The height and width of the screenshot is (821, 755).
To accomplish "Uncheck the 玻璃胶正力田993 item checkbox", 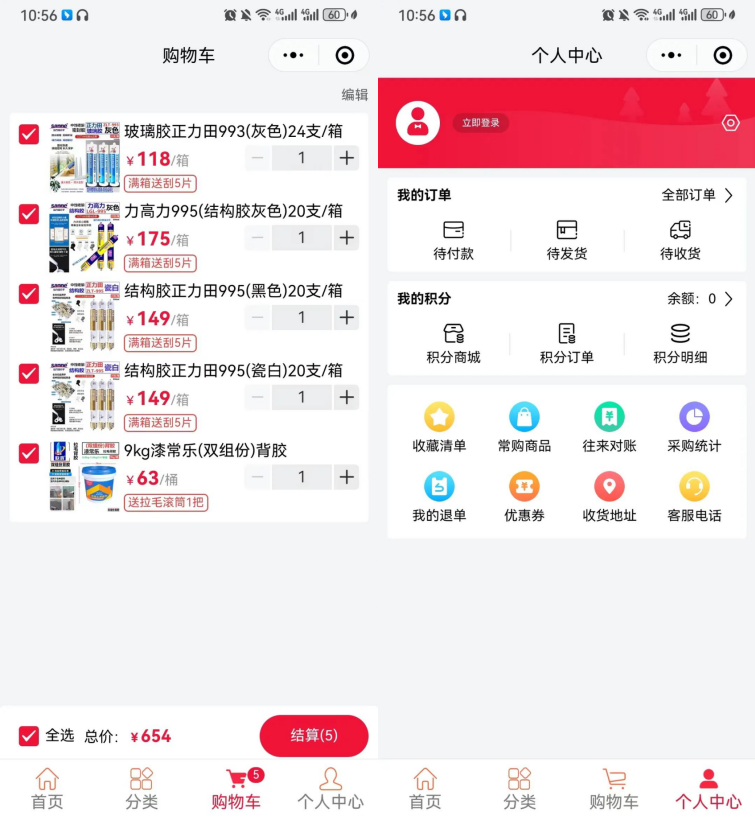I will 29,134.
